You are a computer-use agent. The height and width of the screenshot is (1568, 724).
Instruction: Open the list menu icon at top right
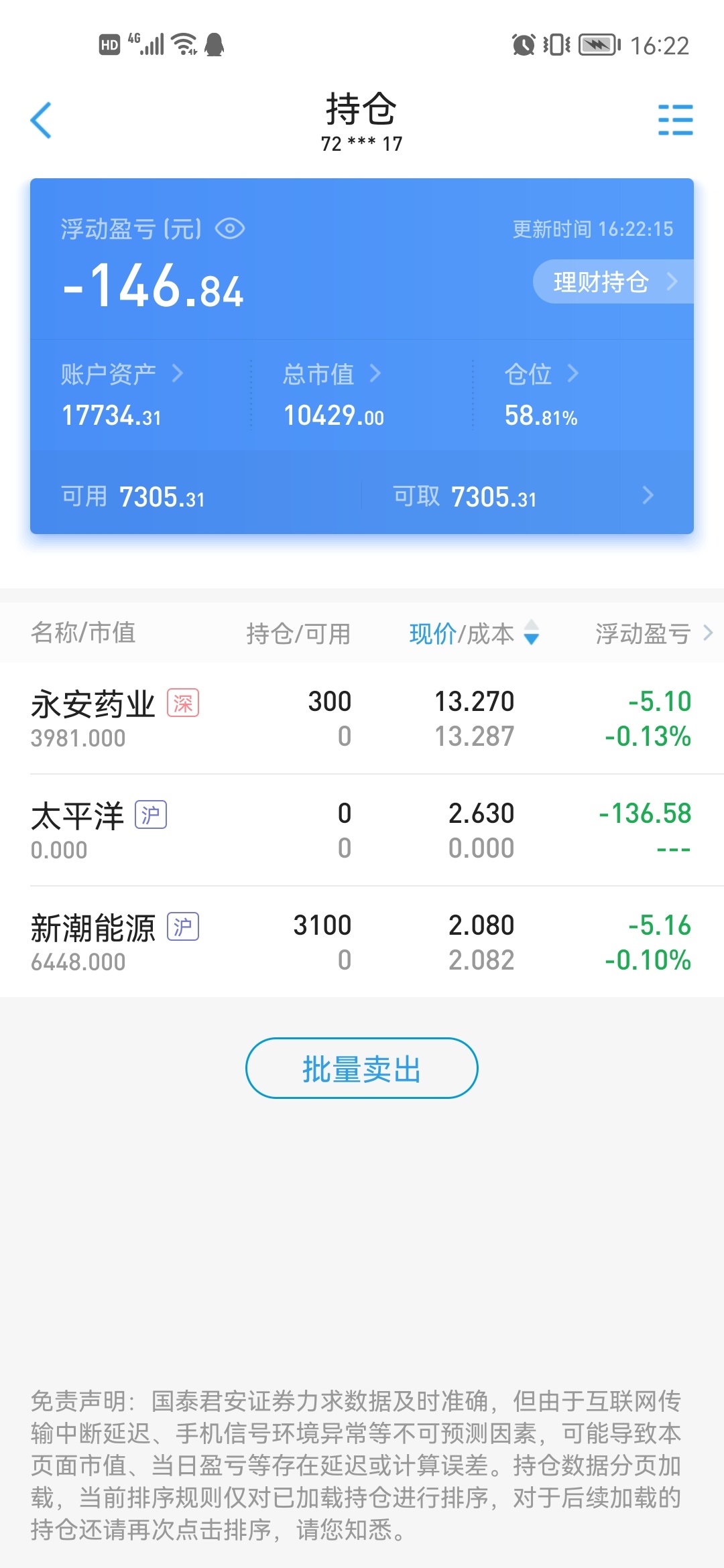coord(675,120)
